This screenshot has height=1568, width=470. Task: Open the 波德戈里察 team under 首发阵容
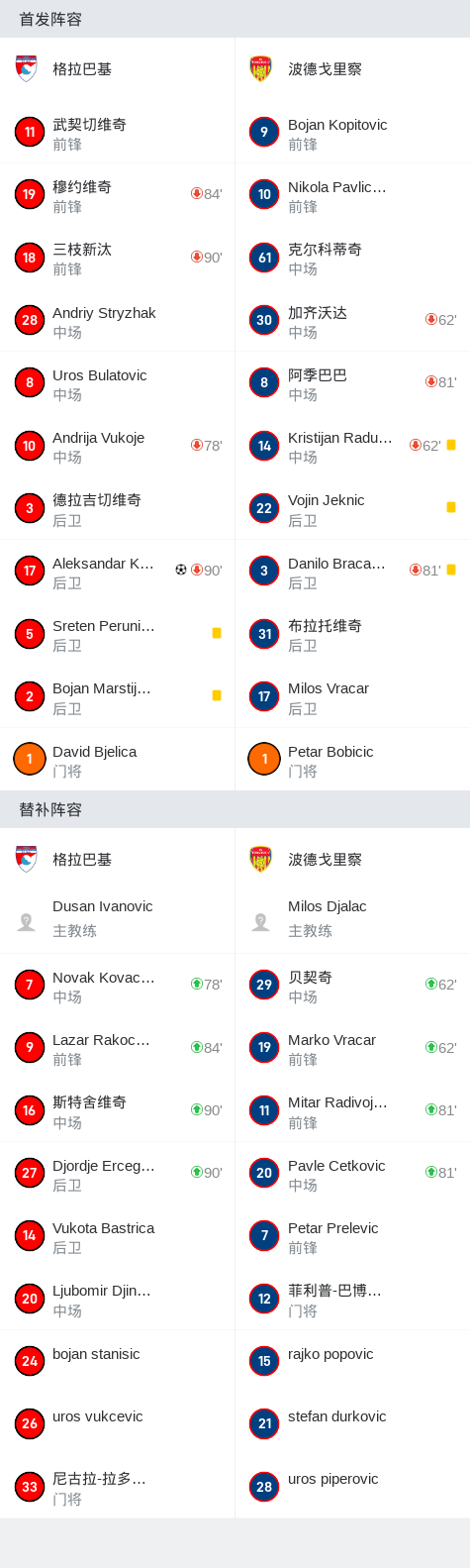tap(352, 68)
